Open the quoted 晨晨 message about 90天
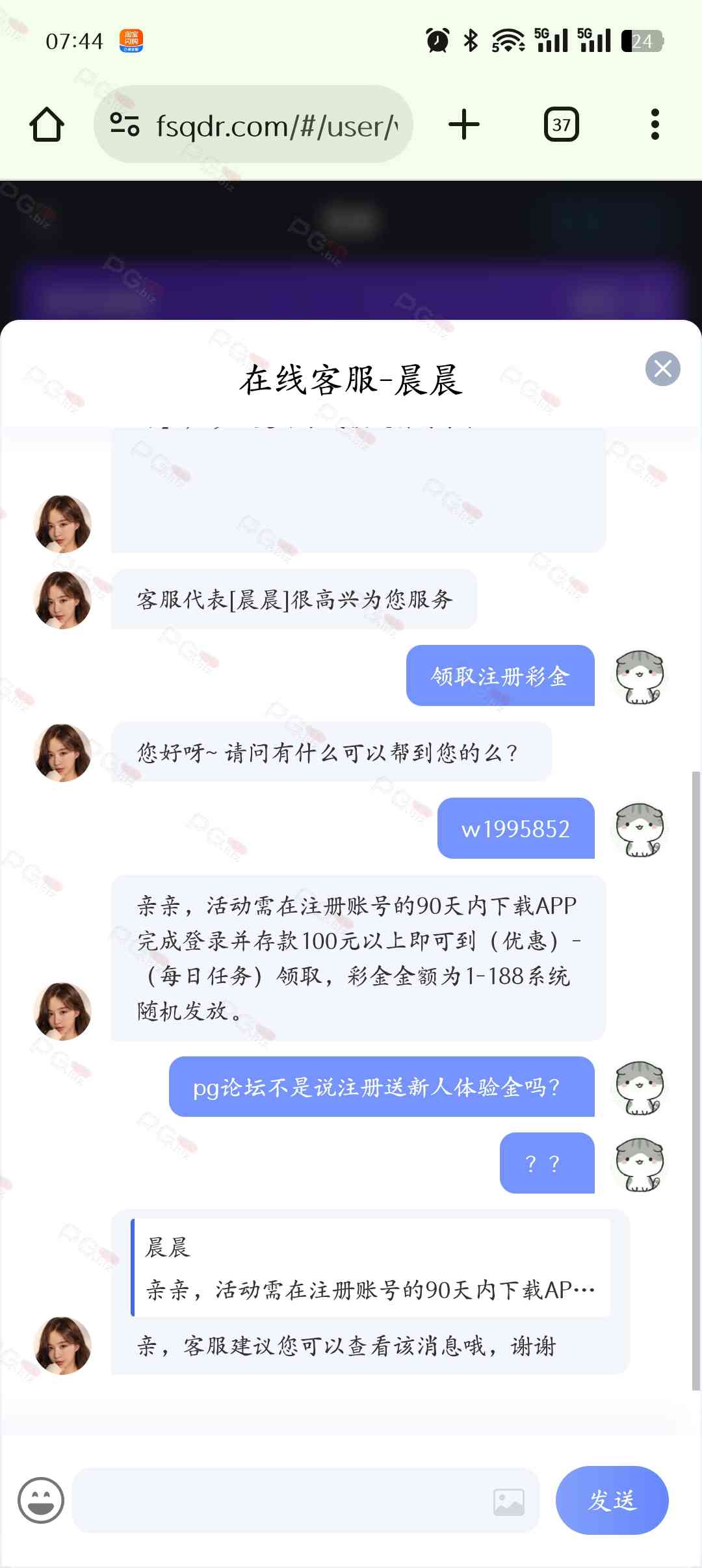The image size is (702, 1568). [x=370, y=1268]
